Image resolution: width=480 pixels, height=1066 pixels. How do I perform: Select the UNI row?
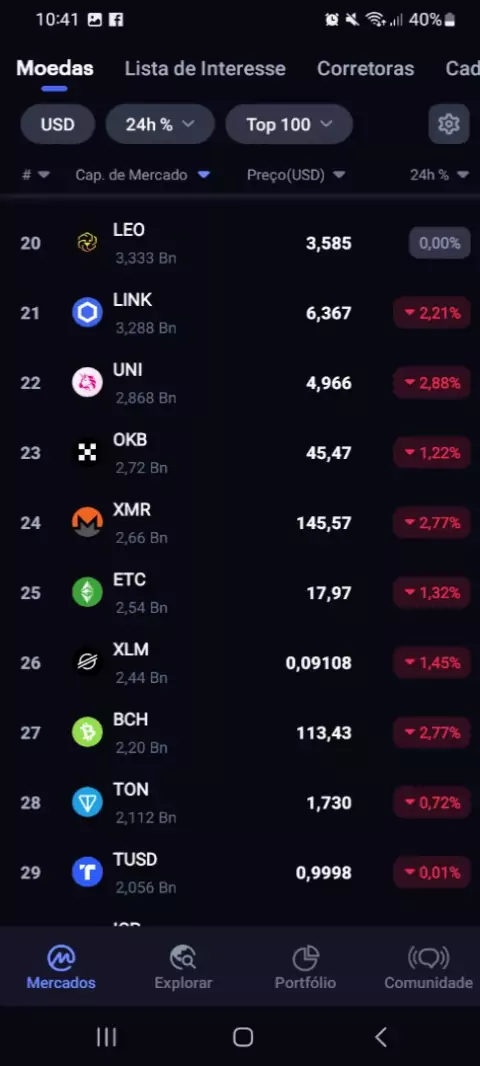pyautogui.click(x=240, y=383)
